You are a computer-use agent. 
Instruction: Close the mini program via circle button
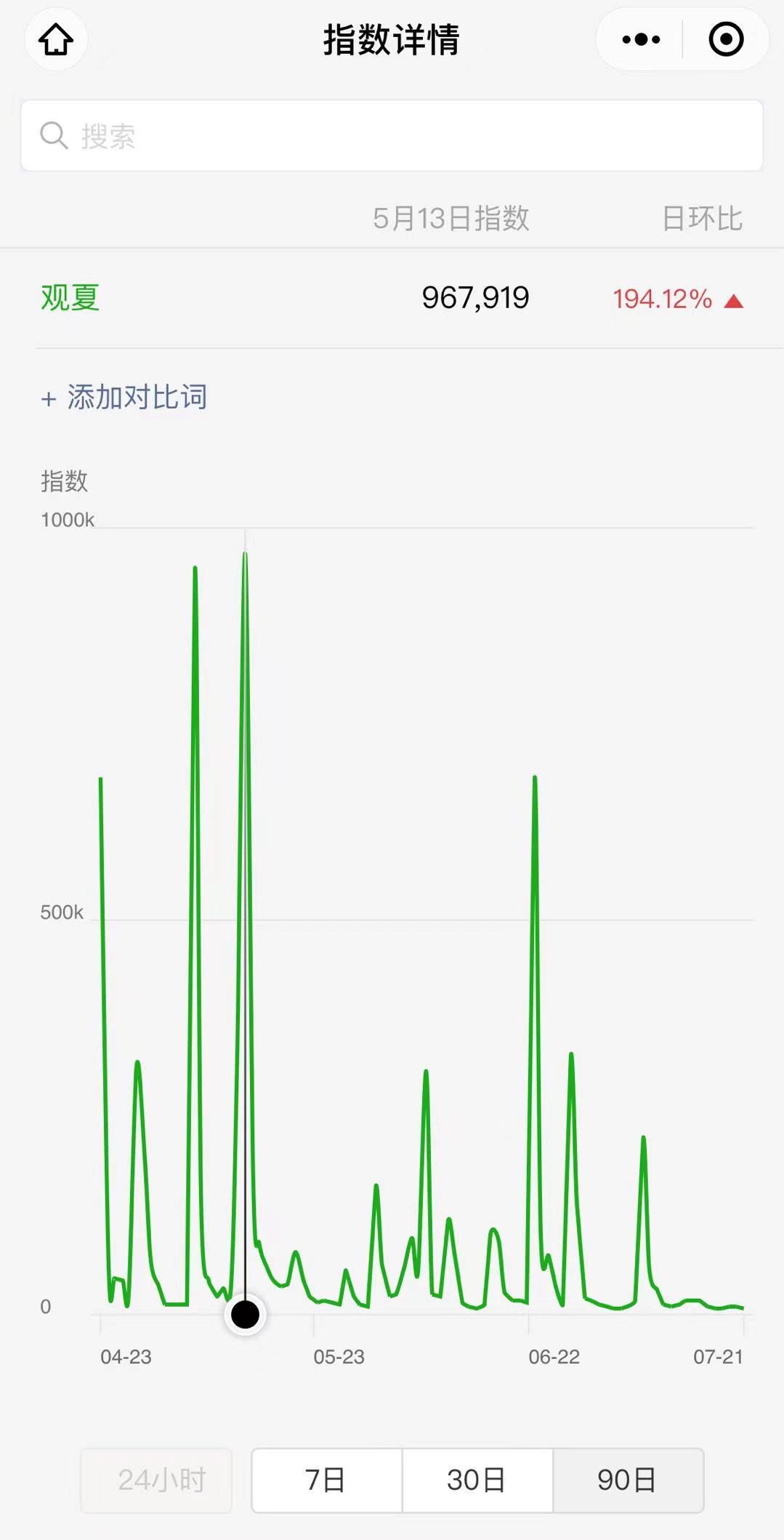point(726,39)
